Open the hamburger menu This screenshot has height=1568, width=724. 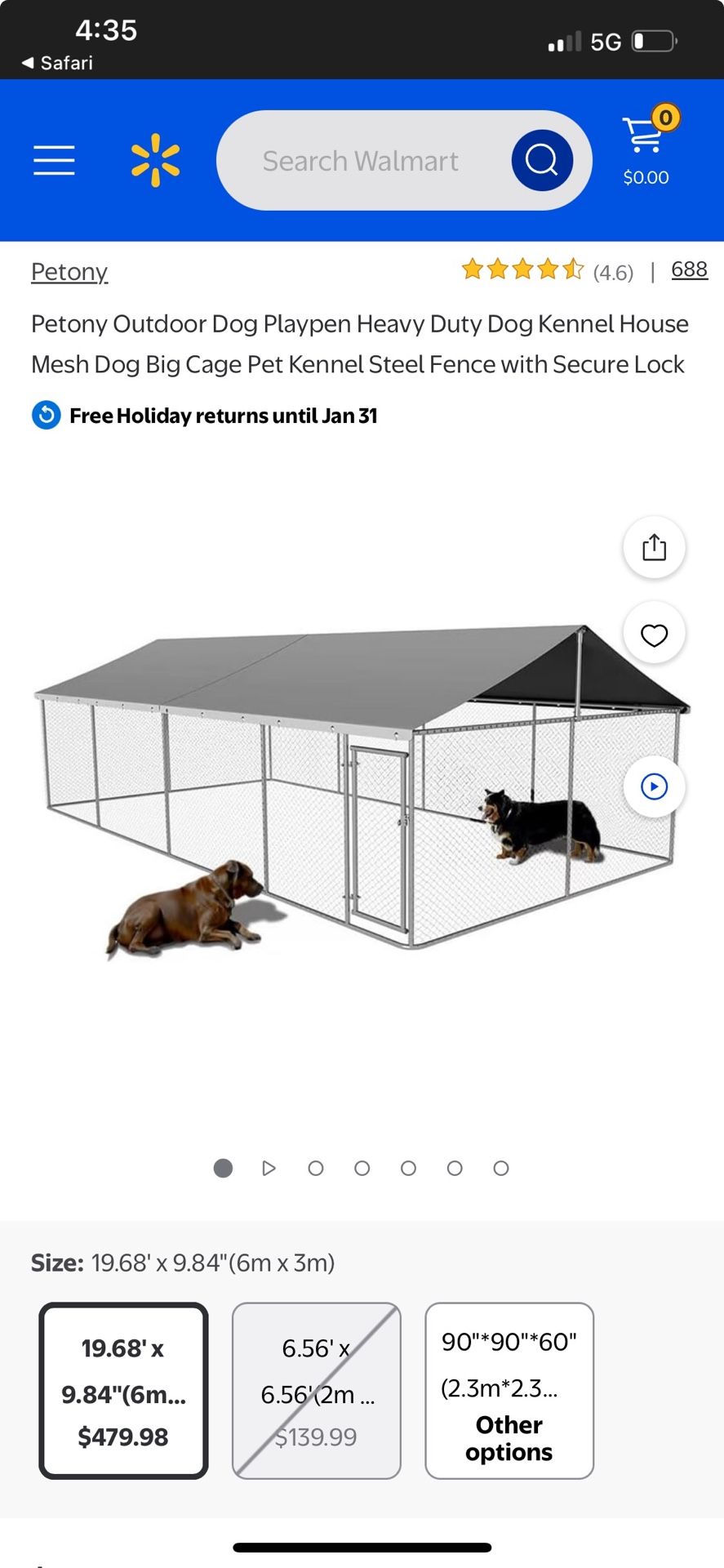coord(54,160)
